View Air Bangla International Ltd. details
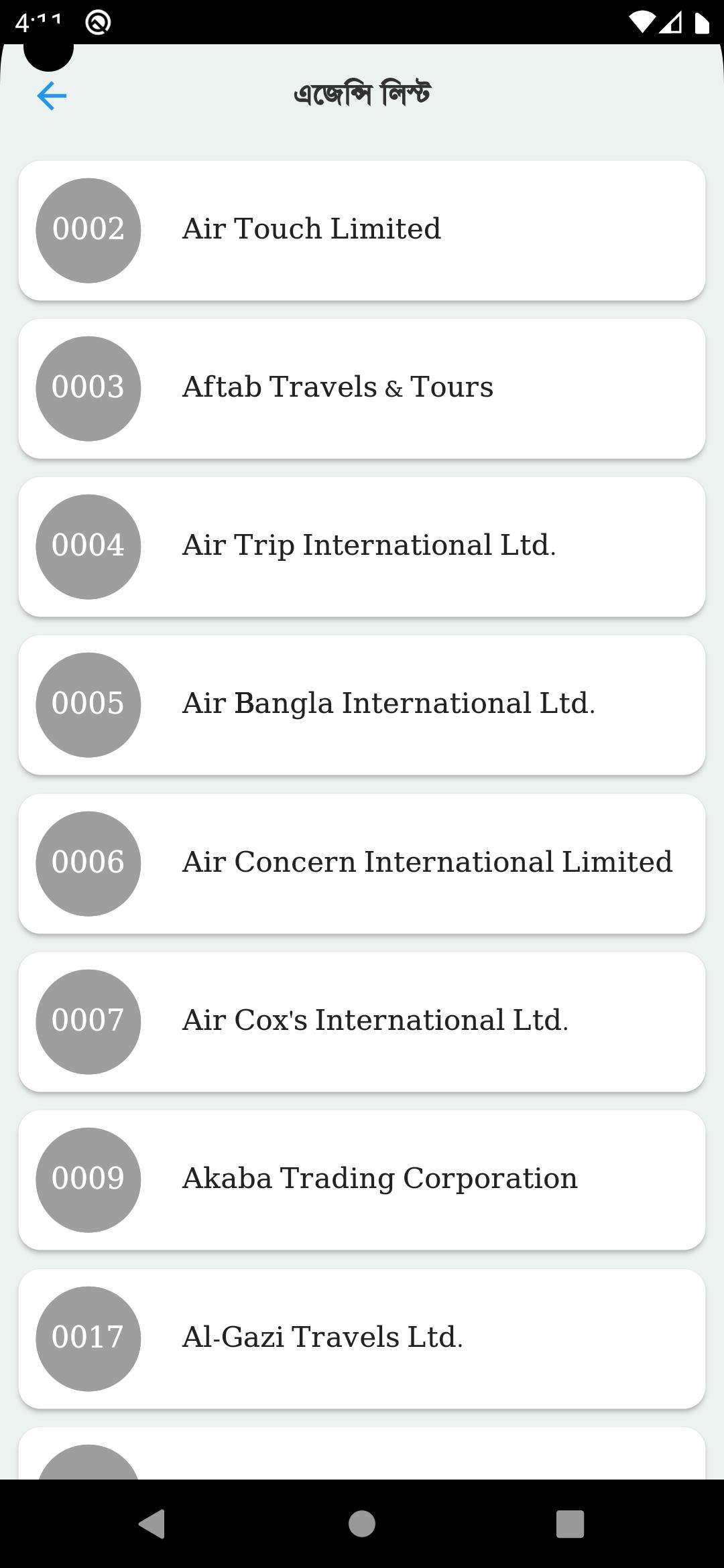 [x=362, y=705]
